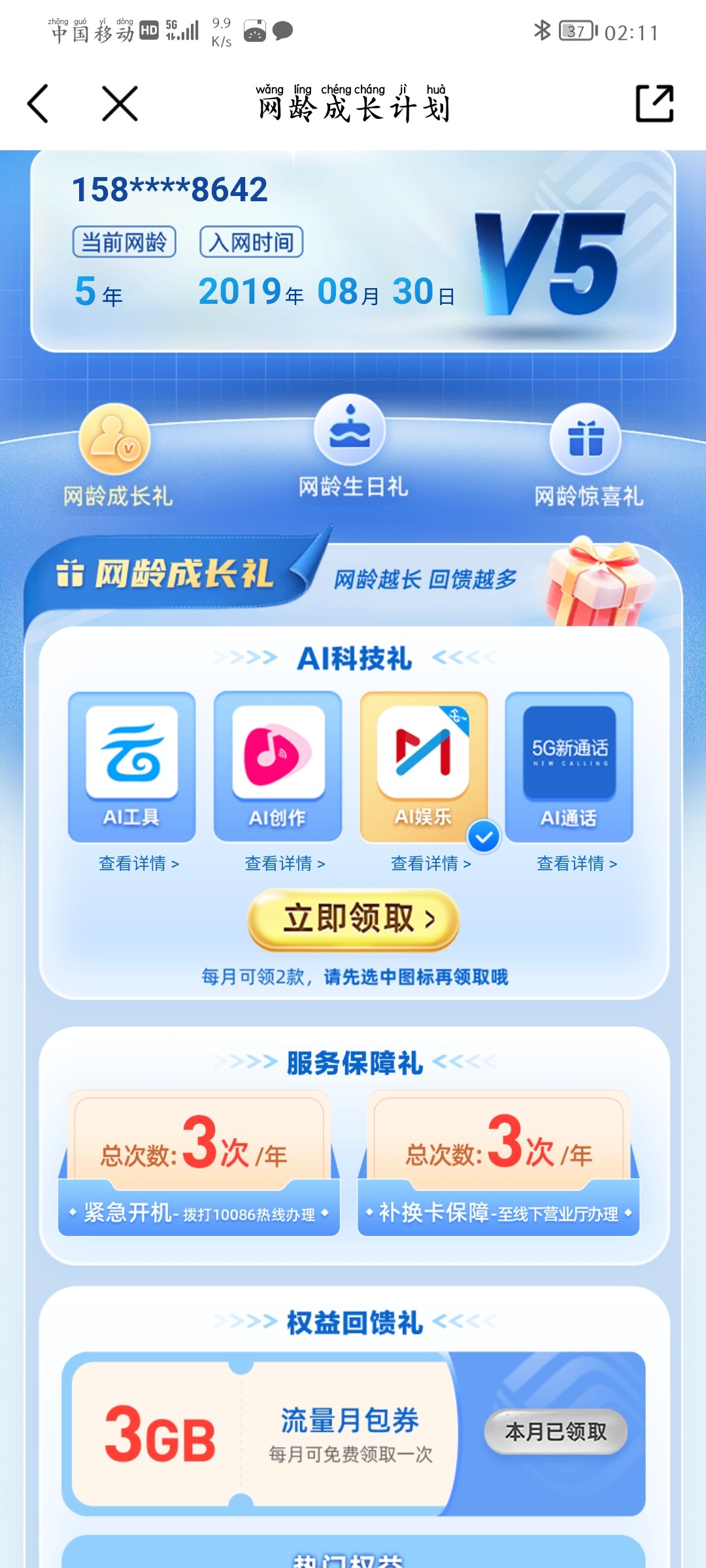This screenshot has width=706, height=1568.
Task: View details under AI工具
Action: pyautogui.click(x=139, y=864)
